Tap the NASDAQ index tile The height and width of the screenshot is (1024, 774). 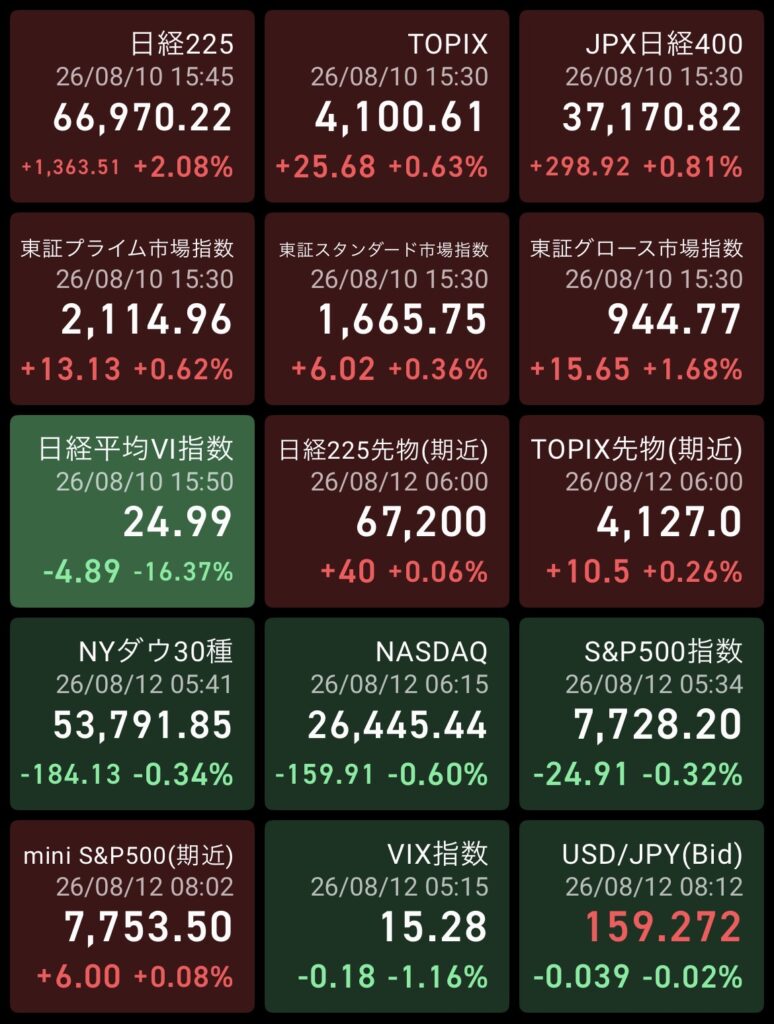coord(387,714)
